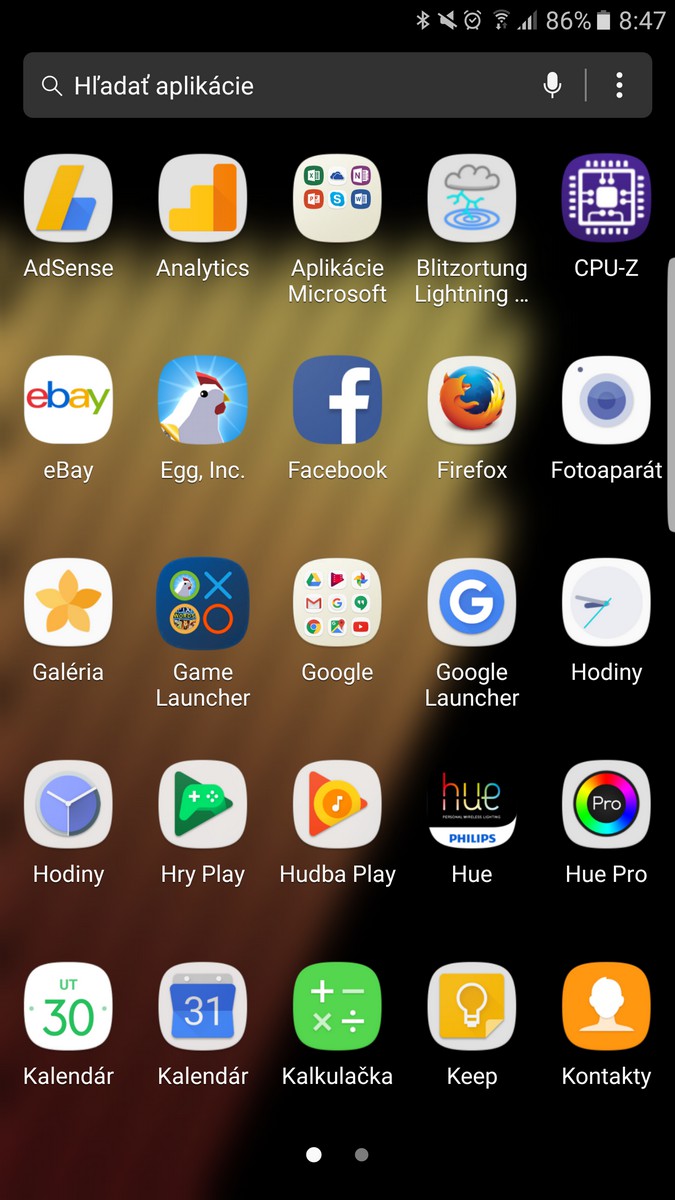Open the Google apps folder
The height and width of the screenshot is (1200, 675).
tap(337, 602)
